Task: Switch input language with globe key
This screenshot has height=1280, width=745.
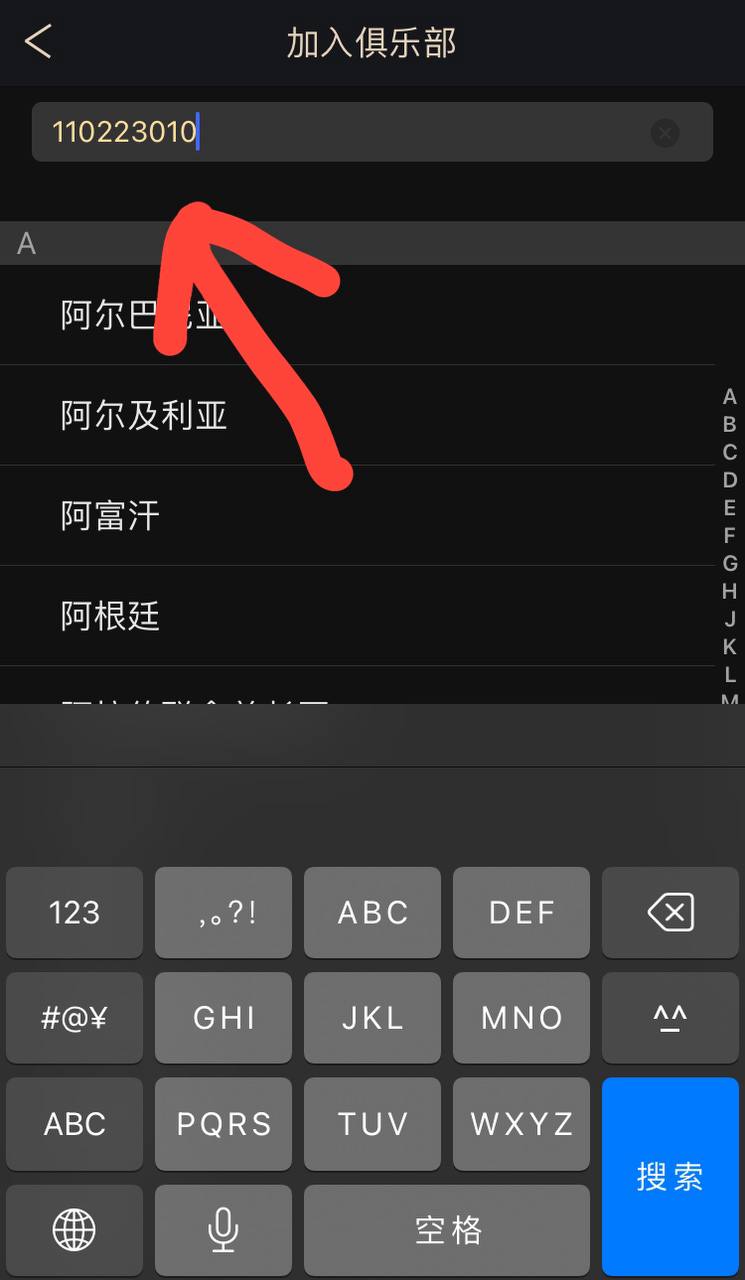Action: click(75, 1229)
